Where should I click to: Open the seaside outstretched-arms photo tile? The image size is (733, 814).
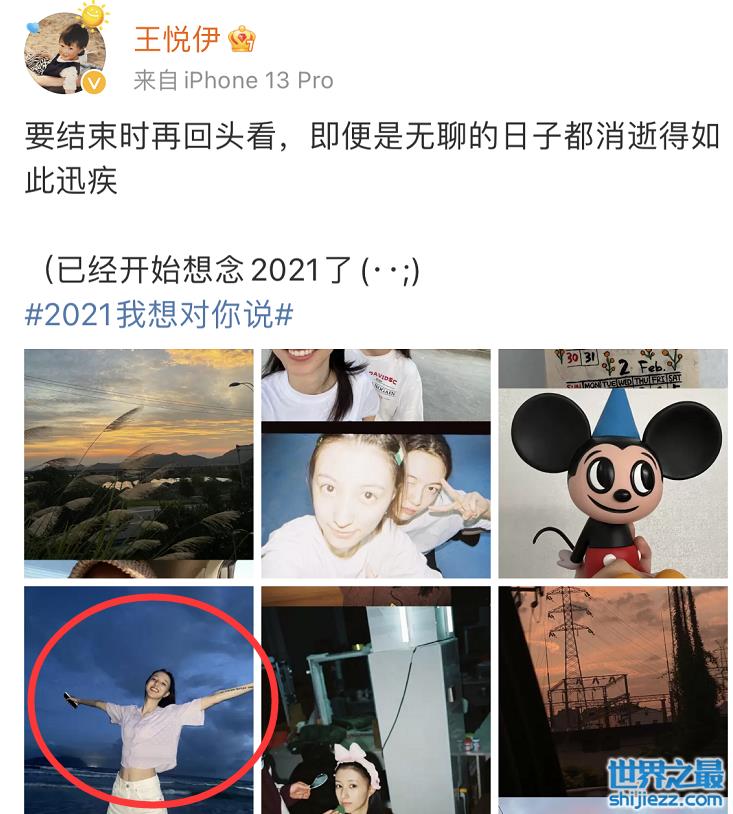[x=139, y=698]
